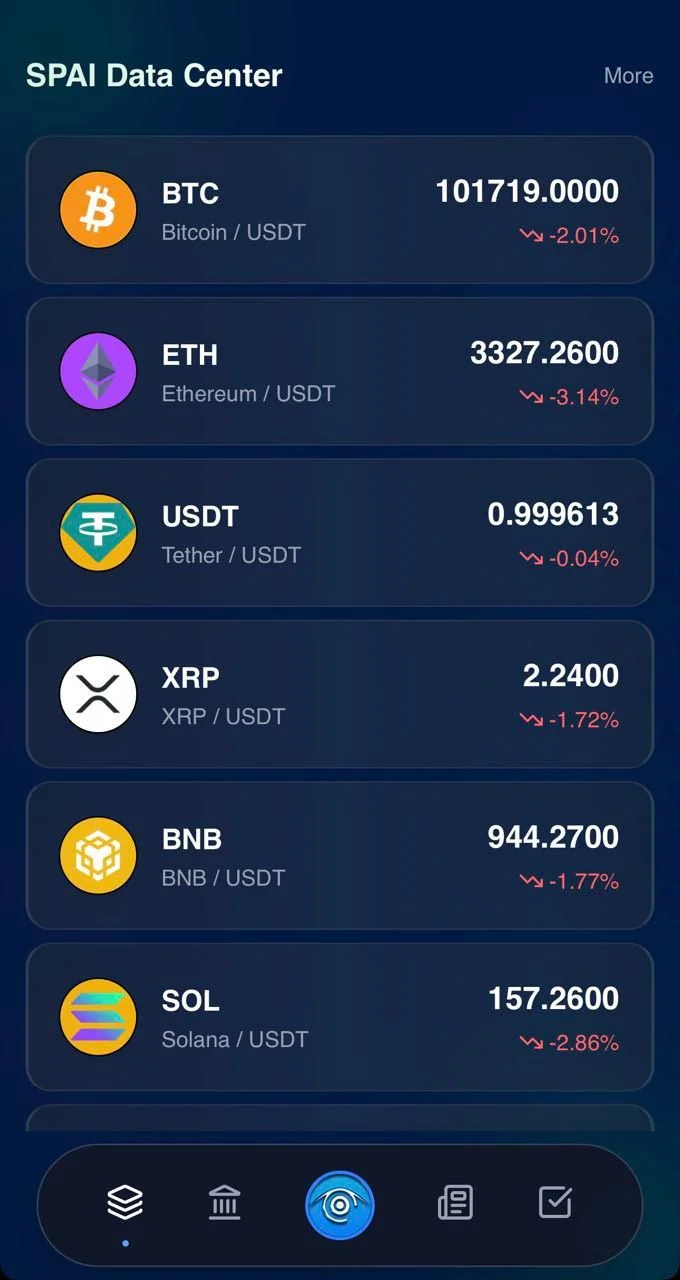This screenshot has width=680, height=1280.
Task: Open the SOL Solana / USDT card
Action: coord(340,1017)
